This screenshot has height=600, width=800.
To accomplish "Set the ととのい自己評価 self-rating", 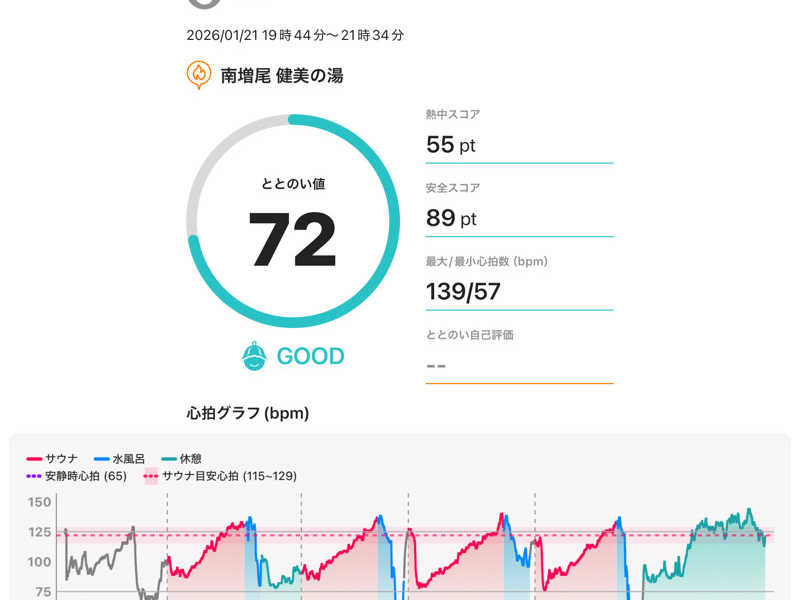I will point(518,365).
